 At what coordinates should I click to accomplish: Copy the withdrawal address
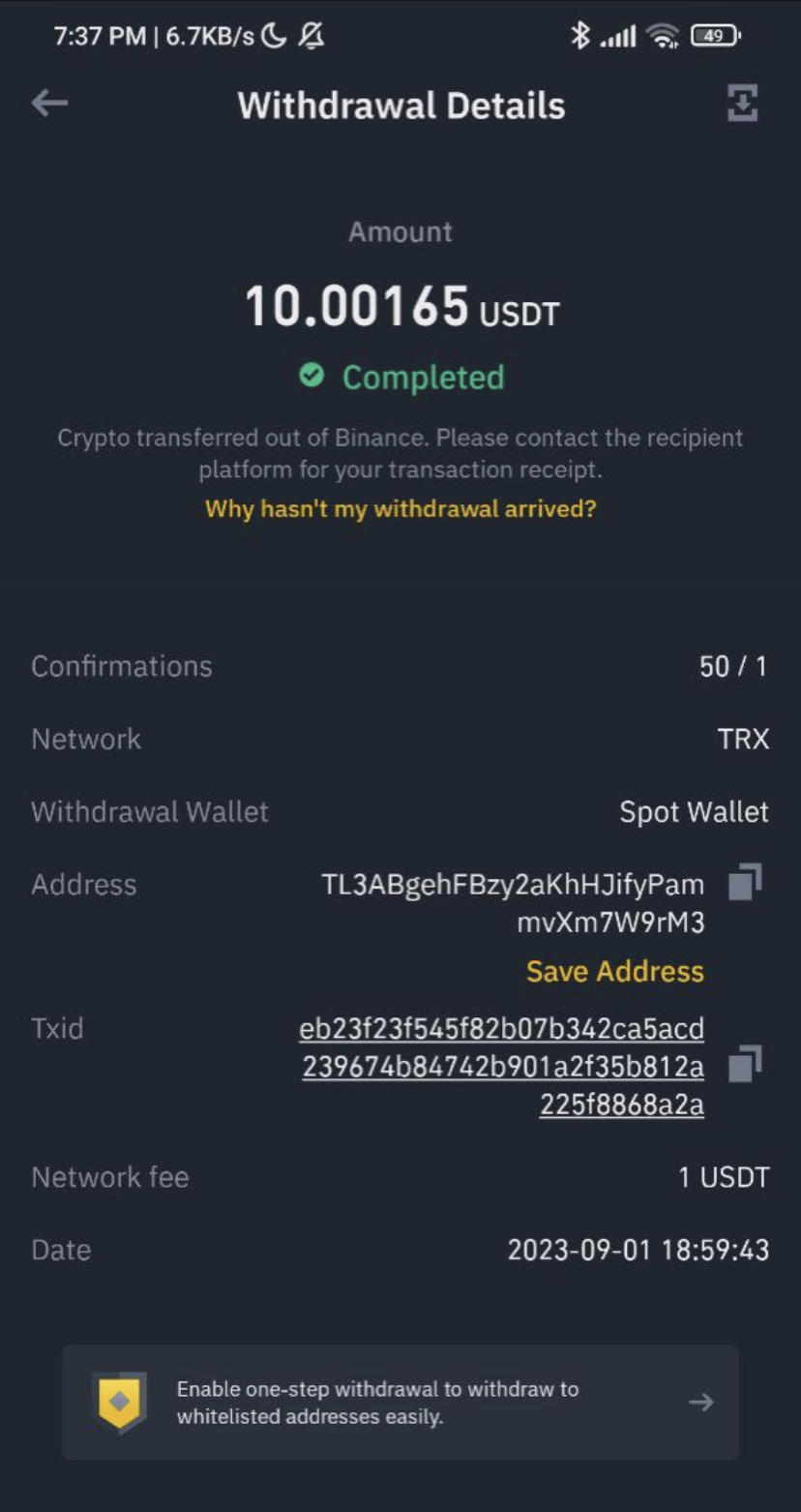tap(744, 882)
